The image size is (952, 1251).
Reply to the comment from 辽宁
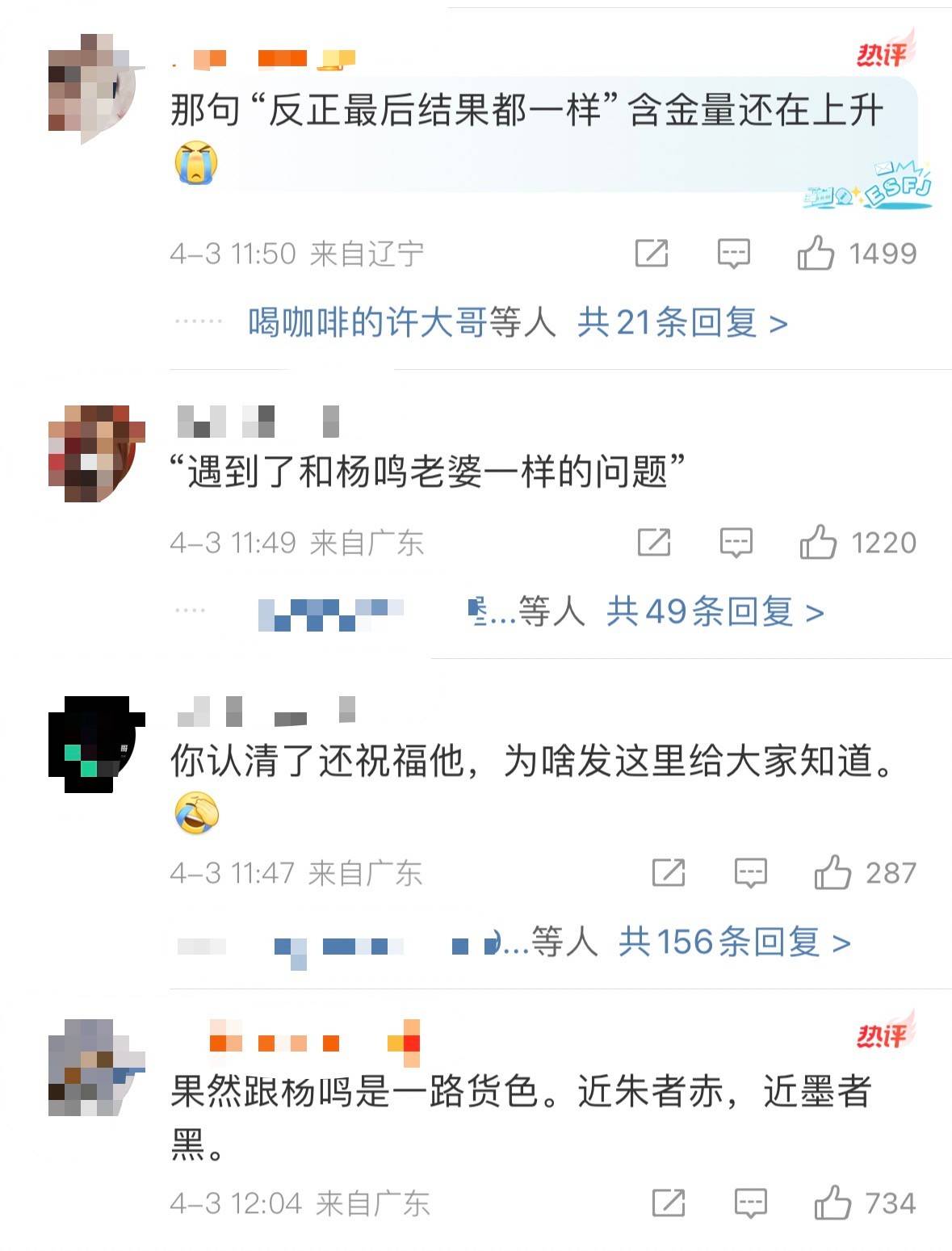pyautogui.click(x=733, y=253)
